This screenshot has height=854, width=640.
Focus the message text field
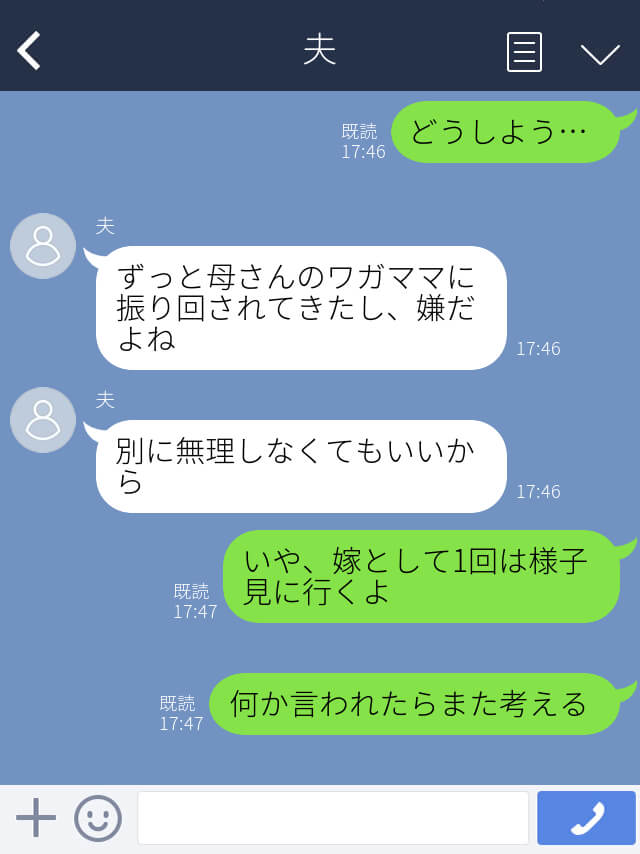coord(332,818)
